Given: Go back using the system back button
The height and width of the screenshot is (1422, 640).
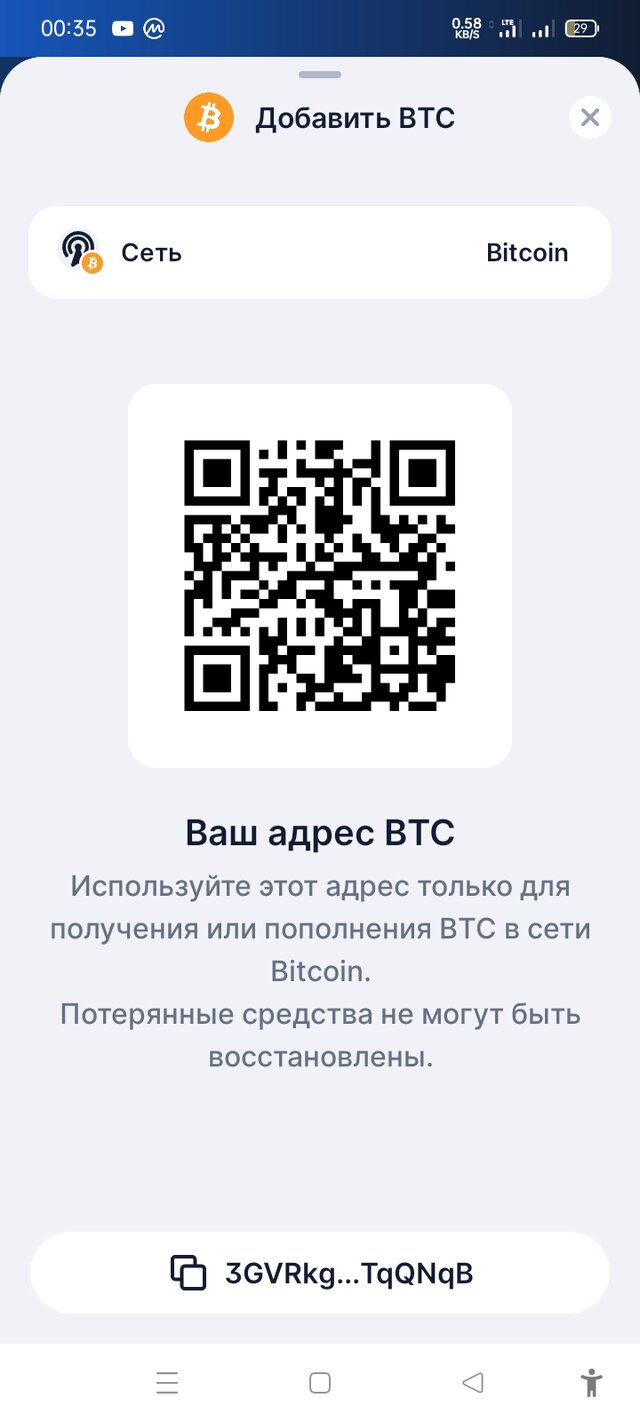Looking at the screenshot, I should click(x=472, y=1383).
